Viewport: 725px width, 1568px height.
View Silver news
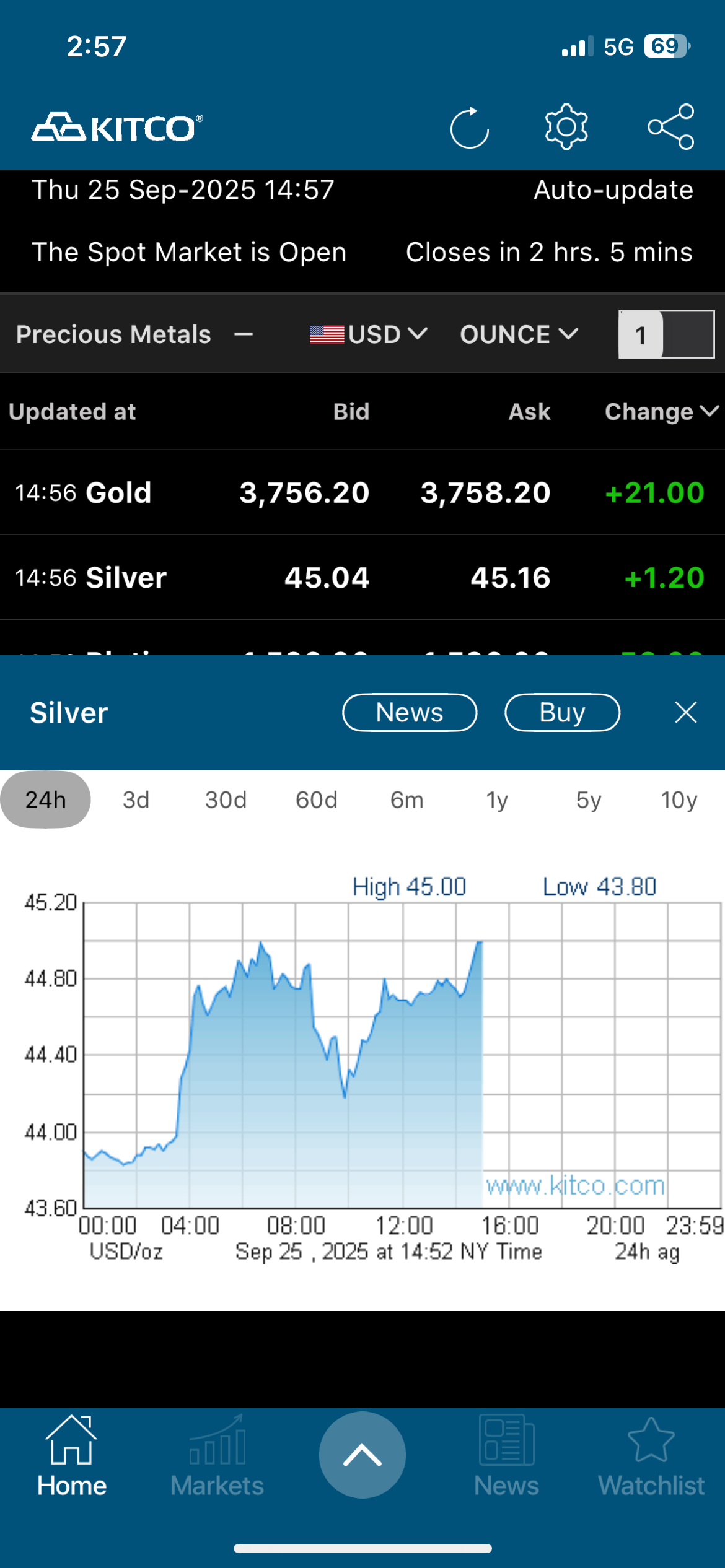tap(410, 713)
